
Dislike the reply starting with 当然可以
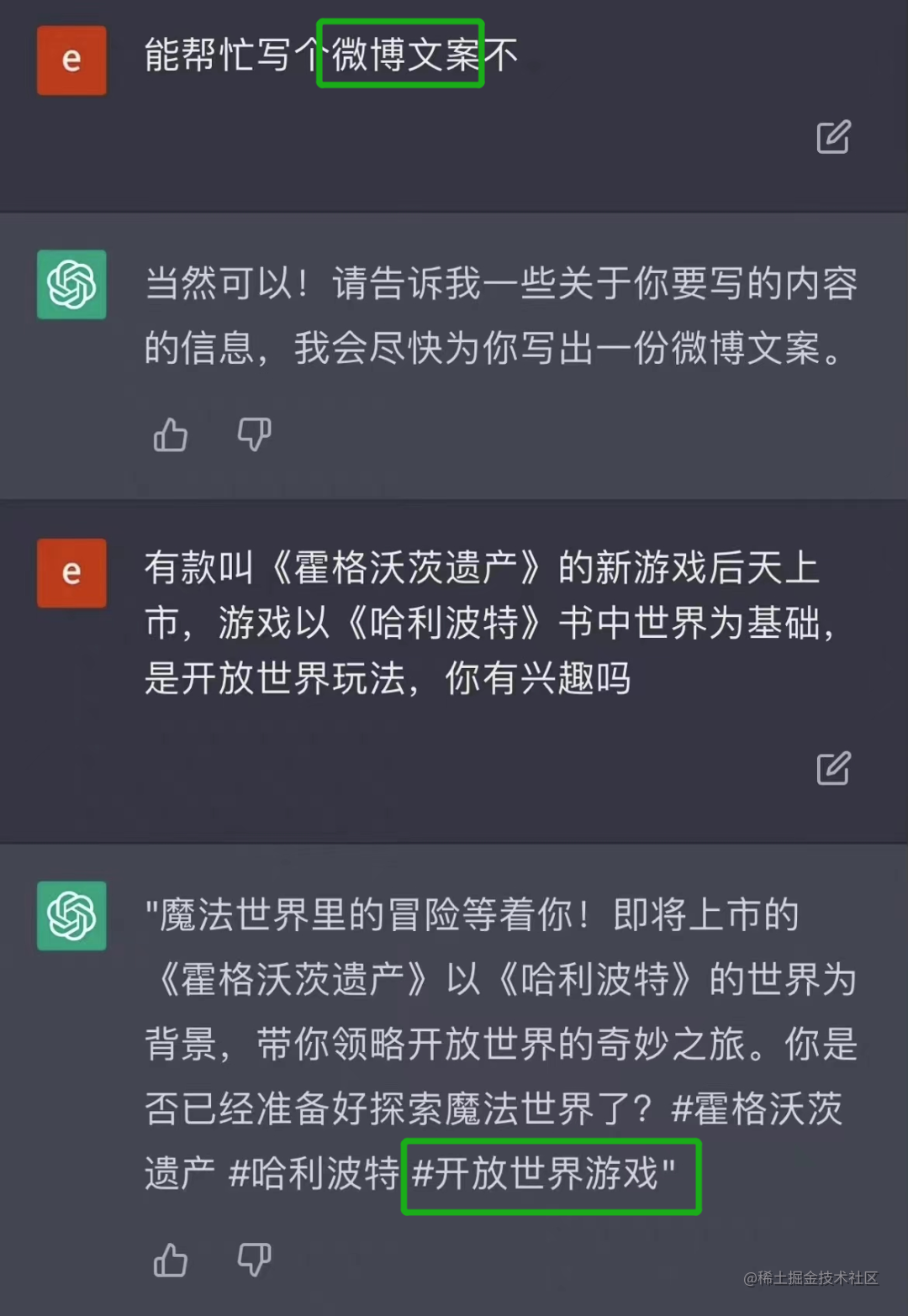click(254, 434)
